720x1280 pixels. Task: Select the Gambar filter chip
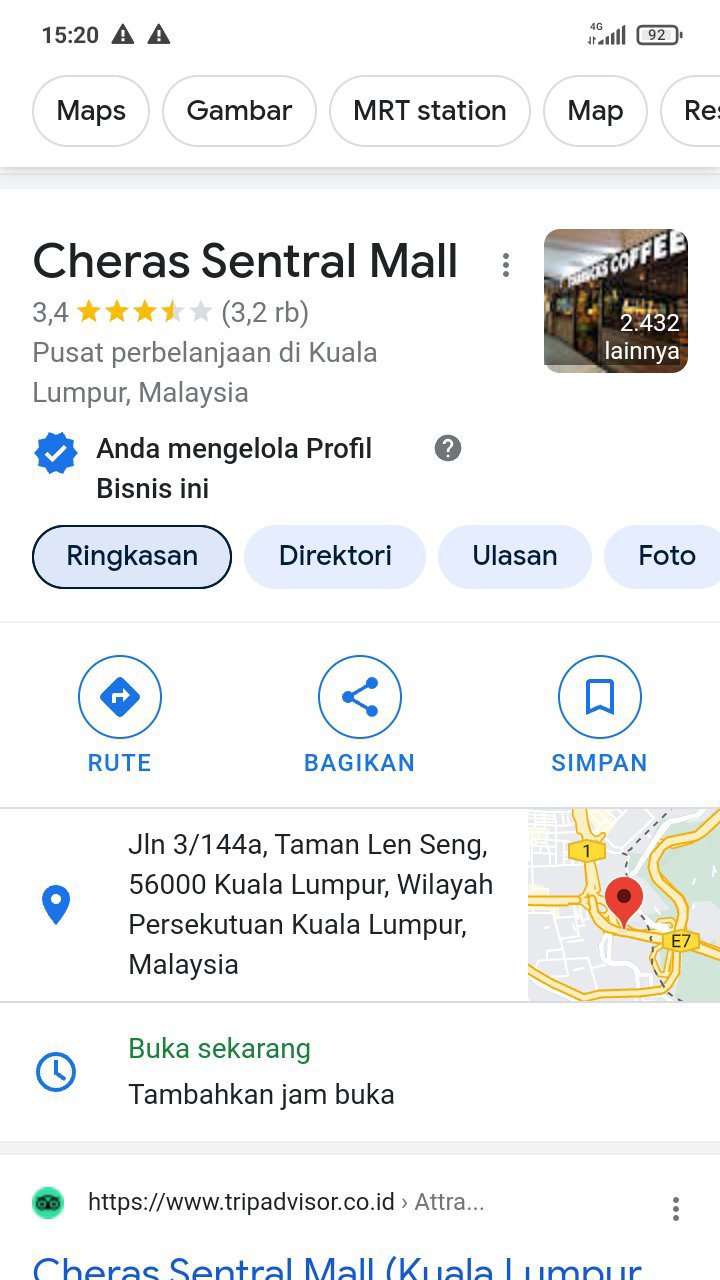point(239,111)
